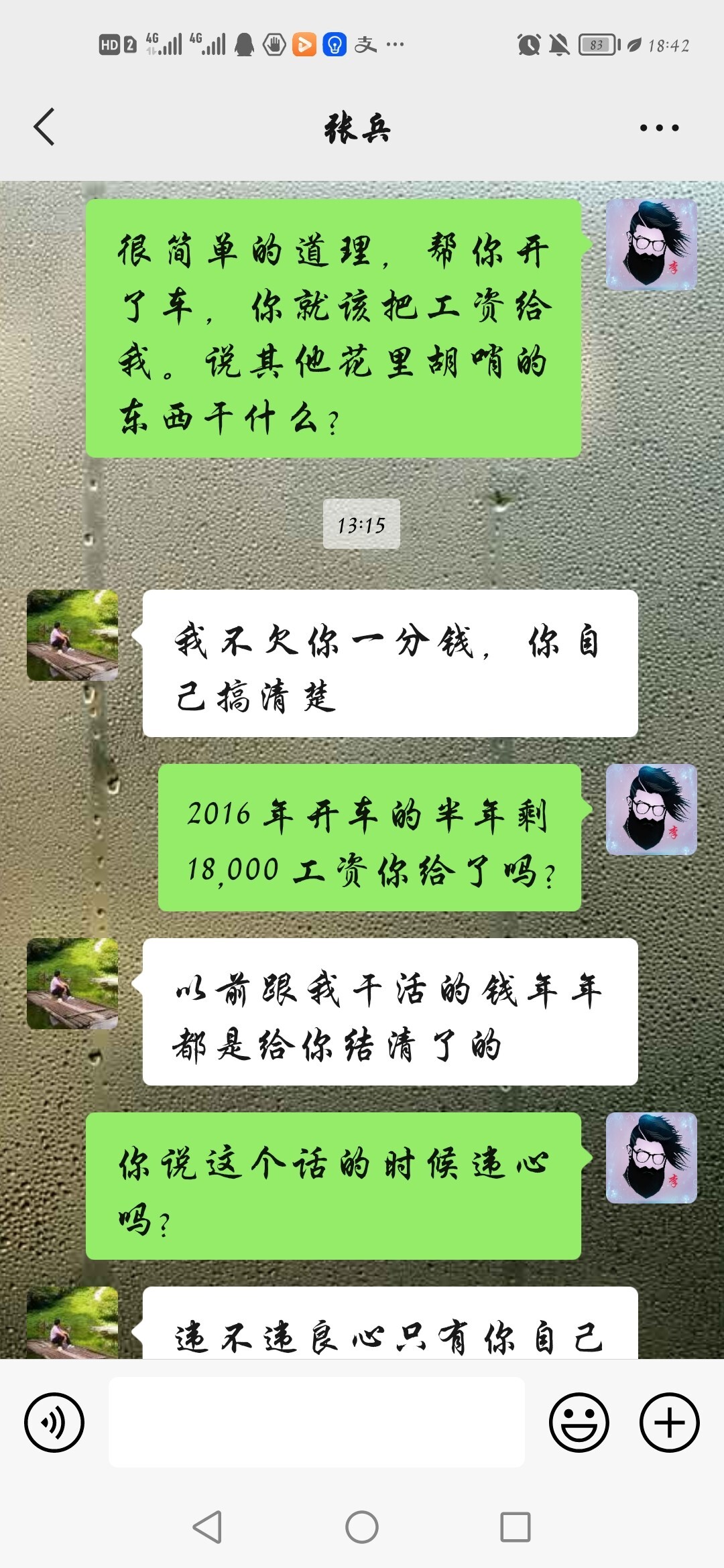Screen dimensions: 724x1568
Task: Focus the message text field
Action: [x=316, y=1422]
